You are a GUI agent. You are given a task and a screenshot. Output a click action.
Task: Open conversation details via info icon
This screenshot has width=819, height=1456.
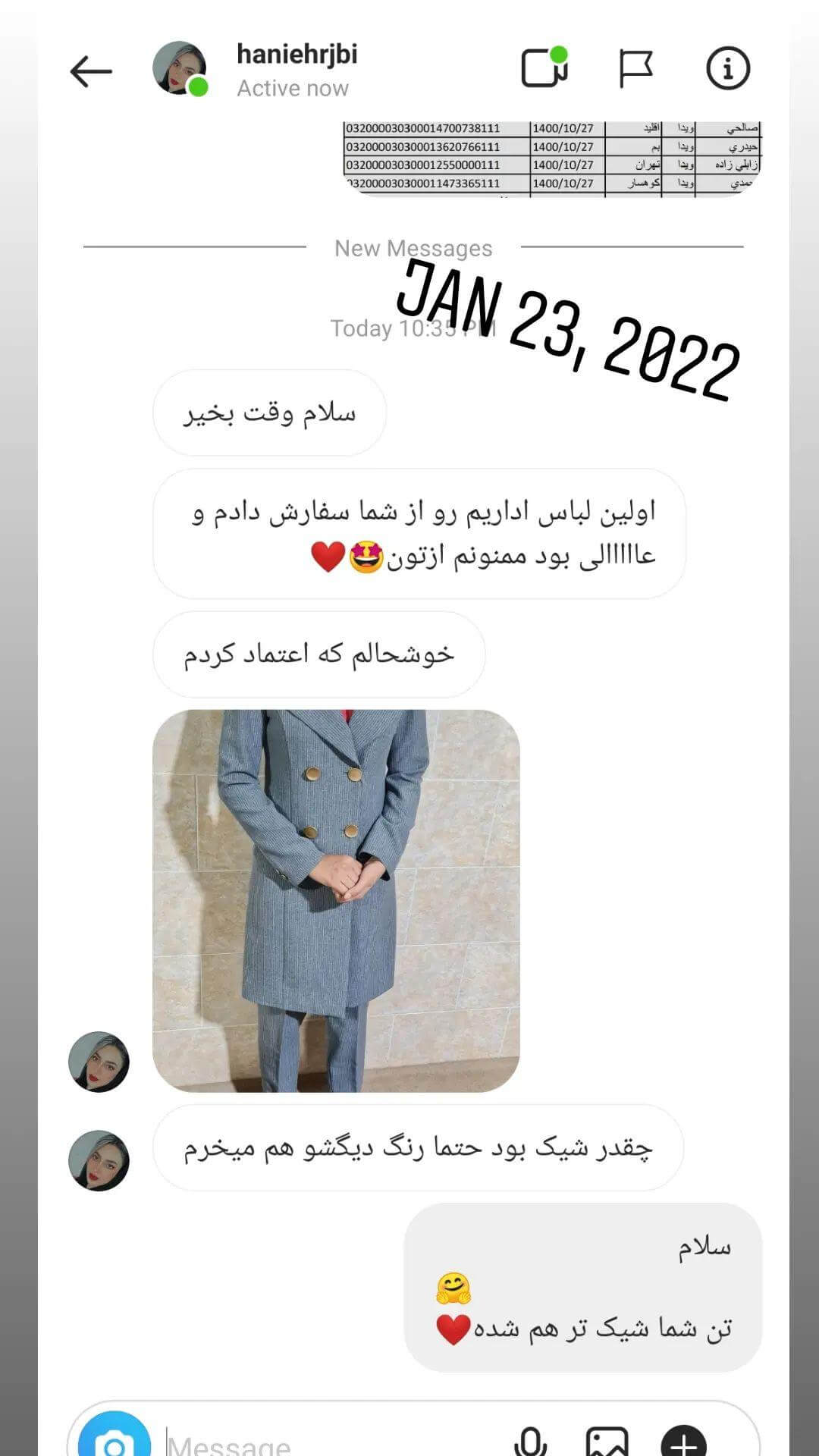726,68
